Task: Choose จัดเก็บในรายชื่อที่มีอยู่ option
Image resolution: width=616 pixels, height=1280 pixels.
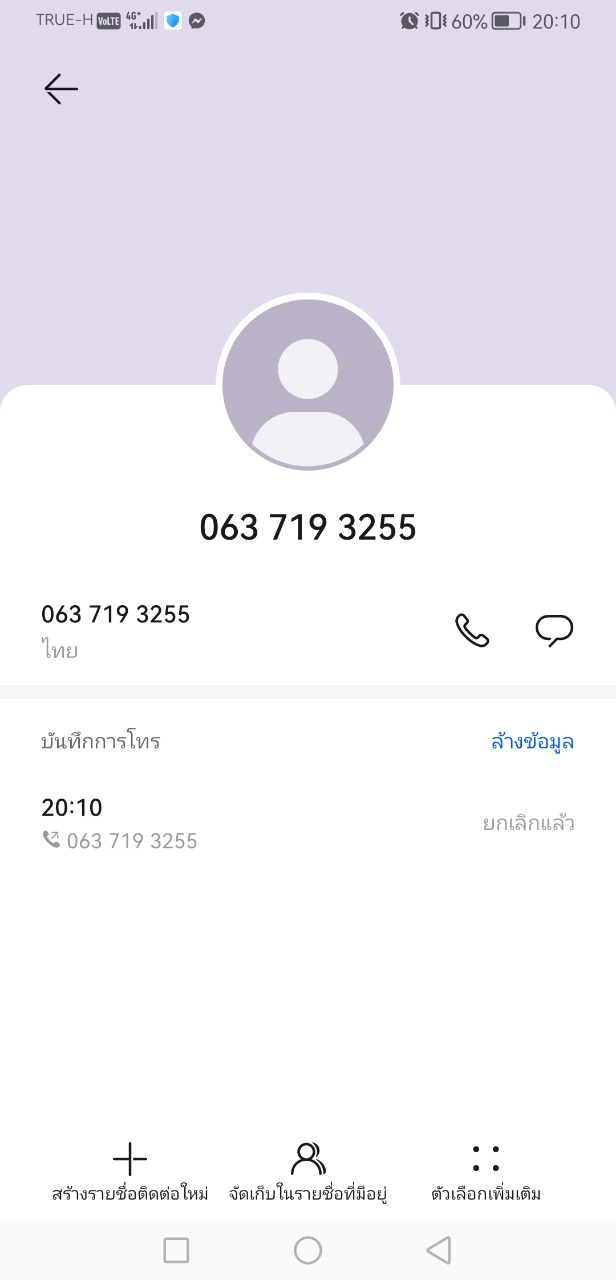Action: pyautogui.click(x=308, y=1173)
